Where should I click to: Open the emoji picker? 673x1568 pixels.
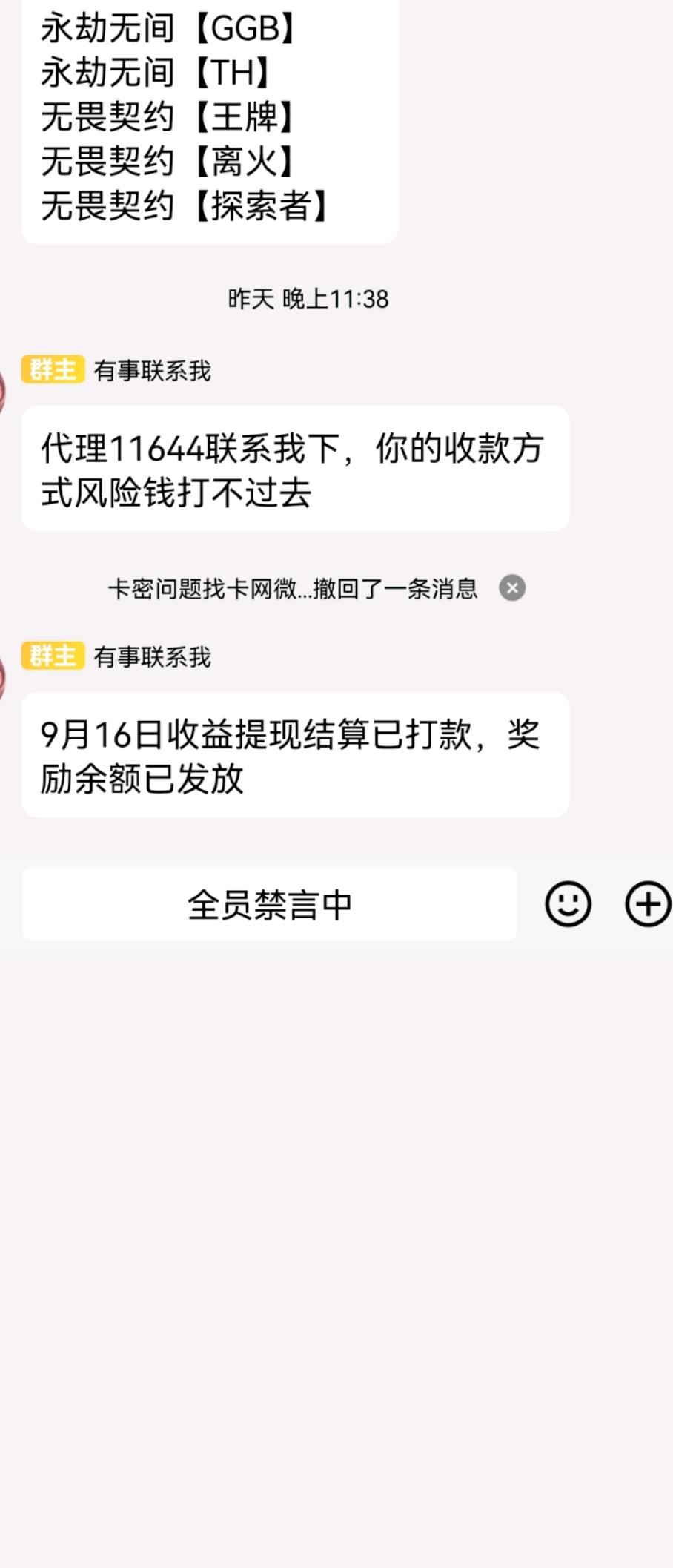(x=568, y=904)
